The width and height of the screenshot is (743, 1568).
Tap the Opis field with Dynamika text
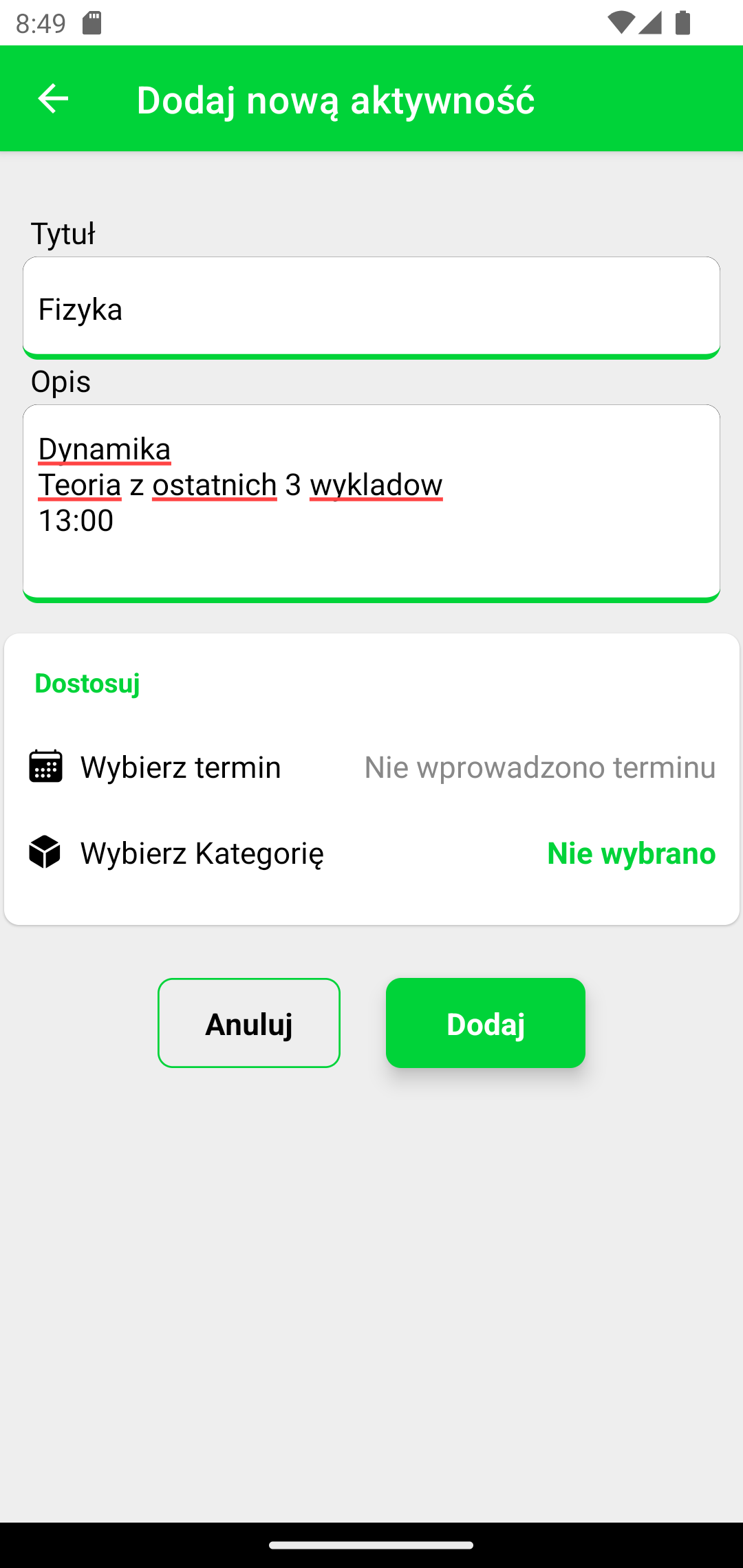click(371, 502)
